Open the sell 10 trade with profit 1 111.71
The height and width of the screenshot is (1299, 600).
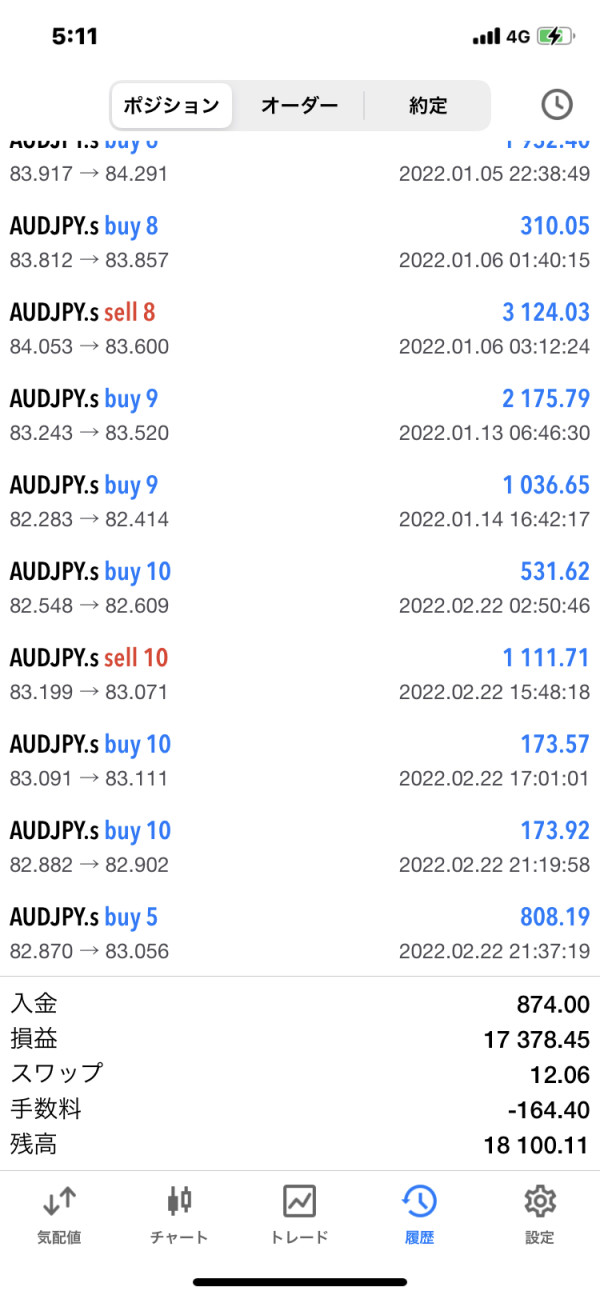pos(299,674)
